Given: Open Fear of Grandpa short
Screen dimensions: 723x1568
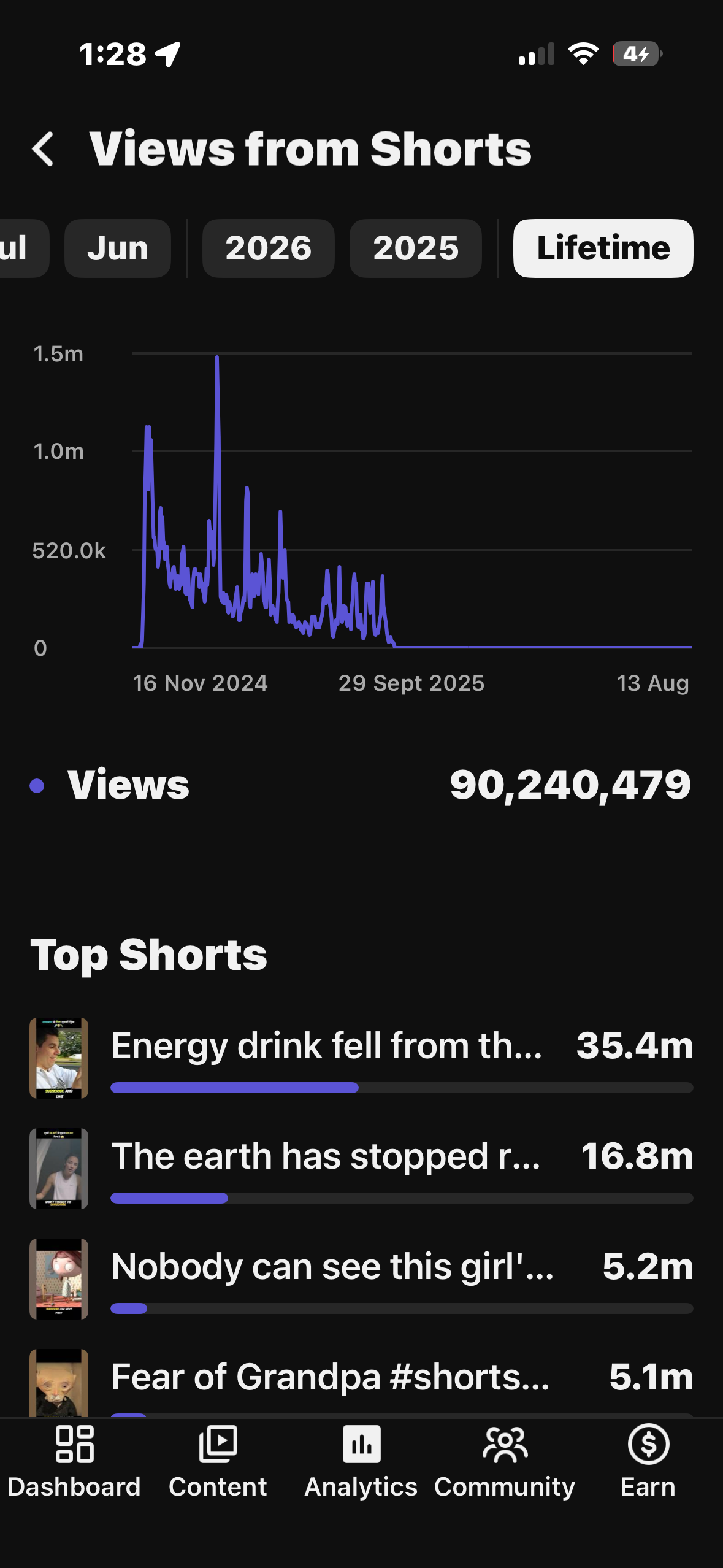Looking at the screenshot, I should click(362, 1383).
